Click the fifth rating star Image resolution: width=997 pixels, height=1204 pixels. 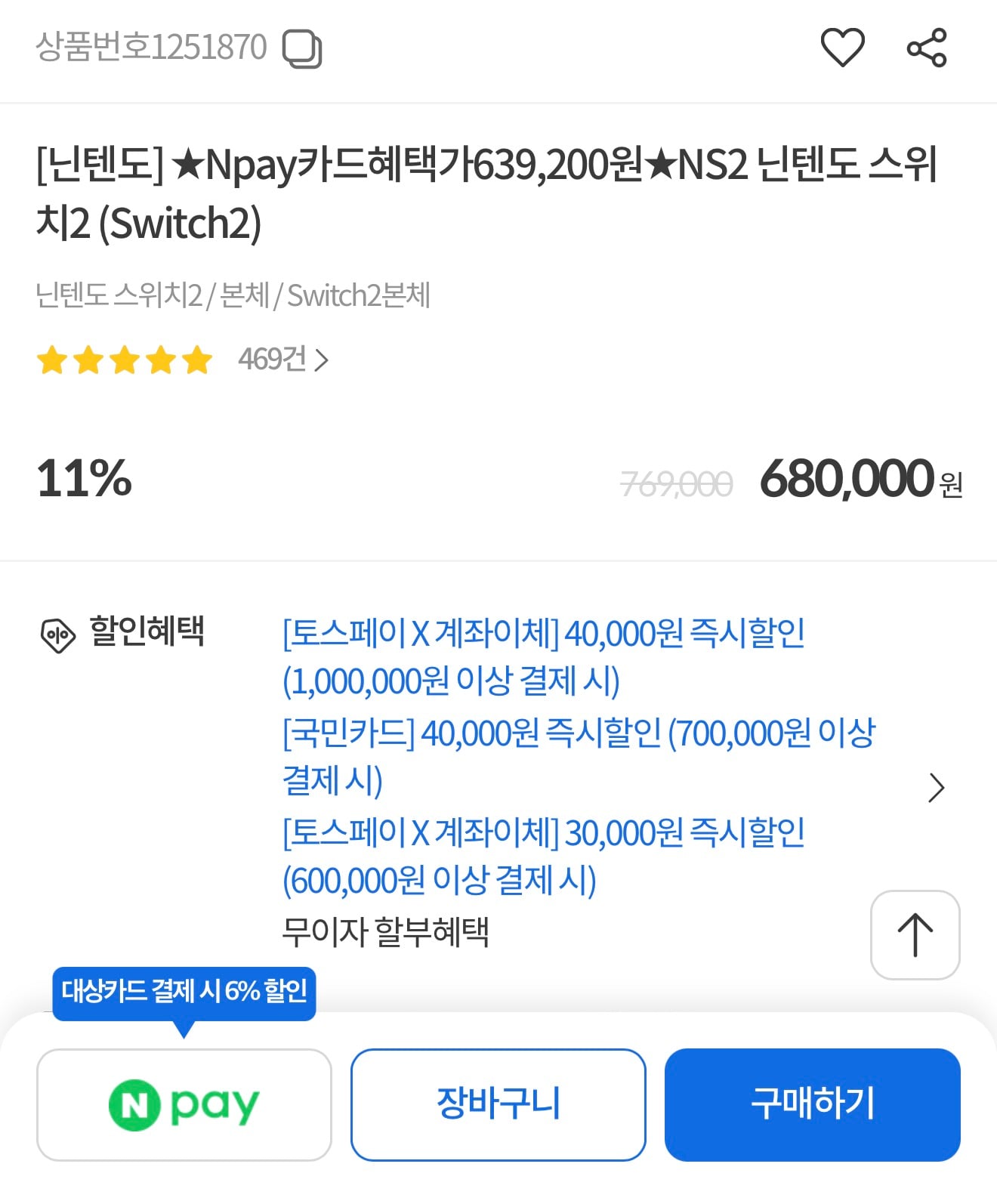[197, 360]
